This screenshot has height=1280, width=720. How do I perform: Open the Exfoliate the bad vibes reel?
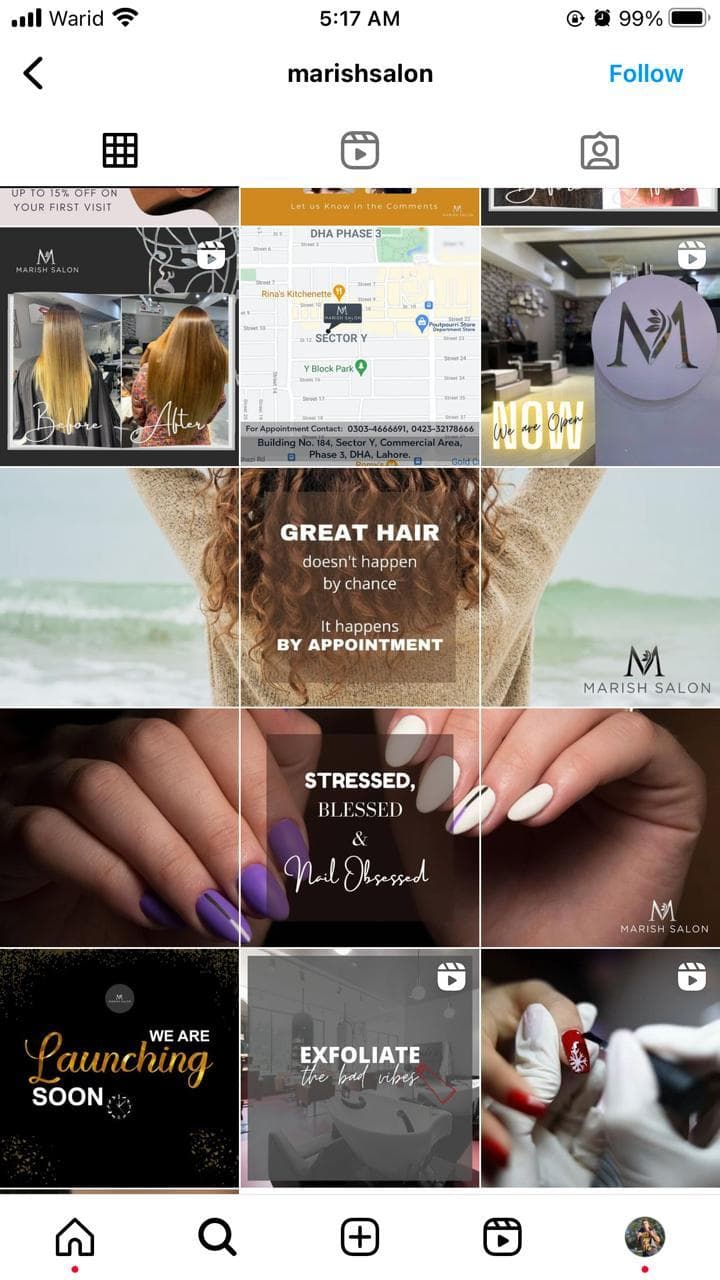pos(360,1068)
